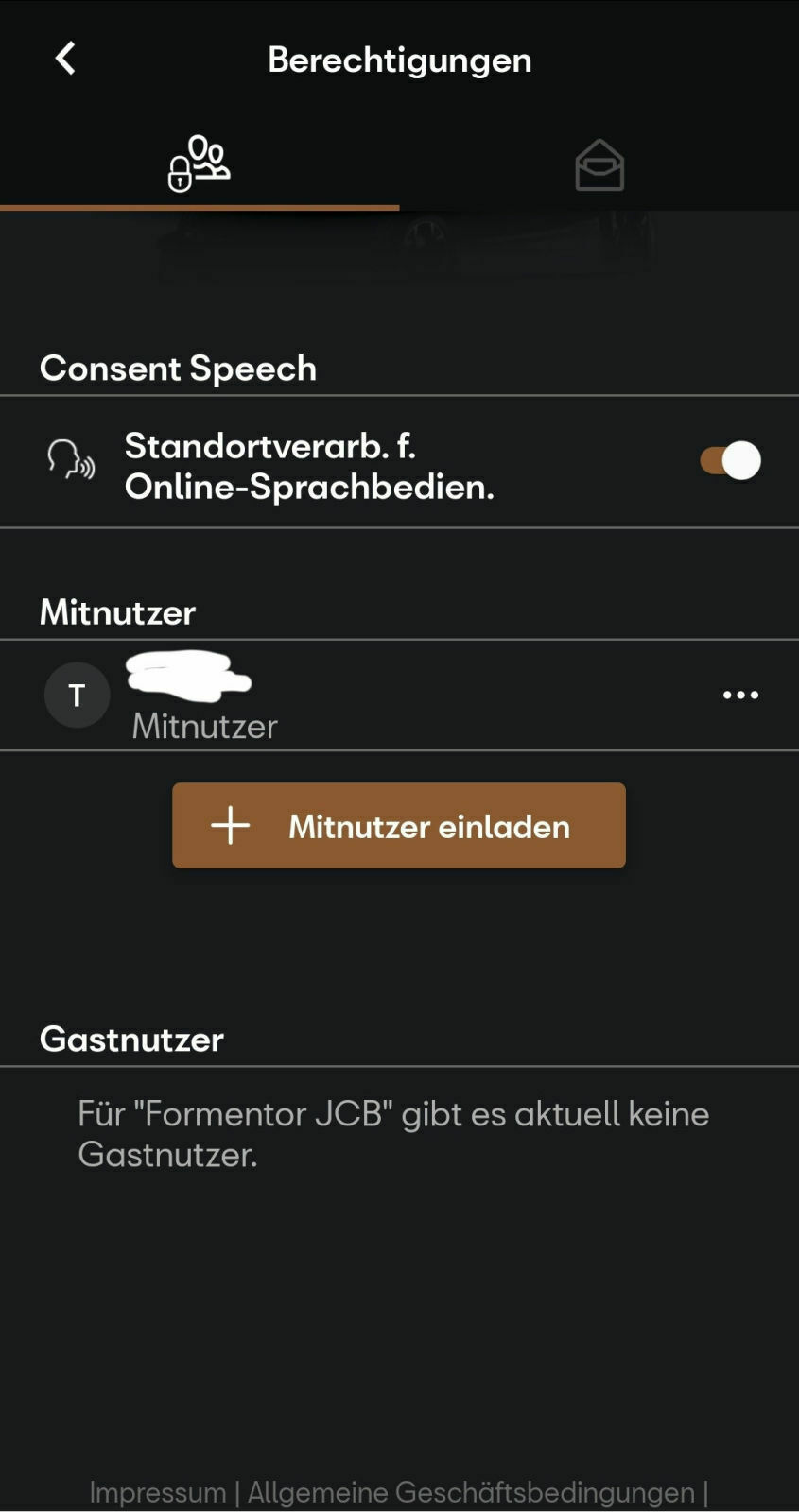Tap the back arrow chevron
This screenshot has height=1512, width=799.
pos(64,58)
